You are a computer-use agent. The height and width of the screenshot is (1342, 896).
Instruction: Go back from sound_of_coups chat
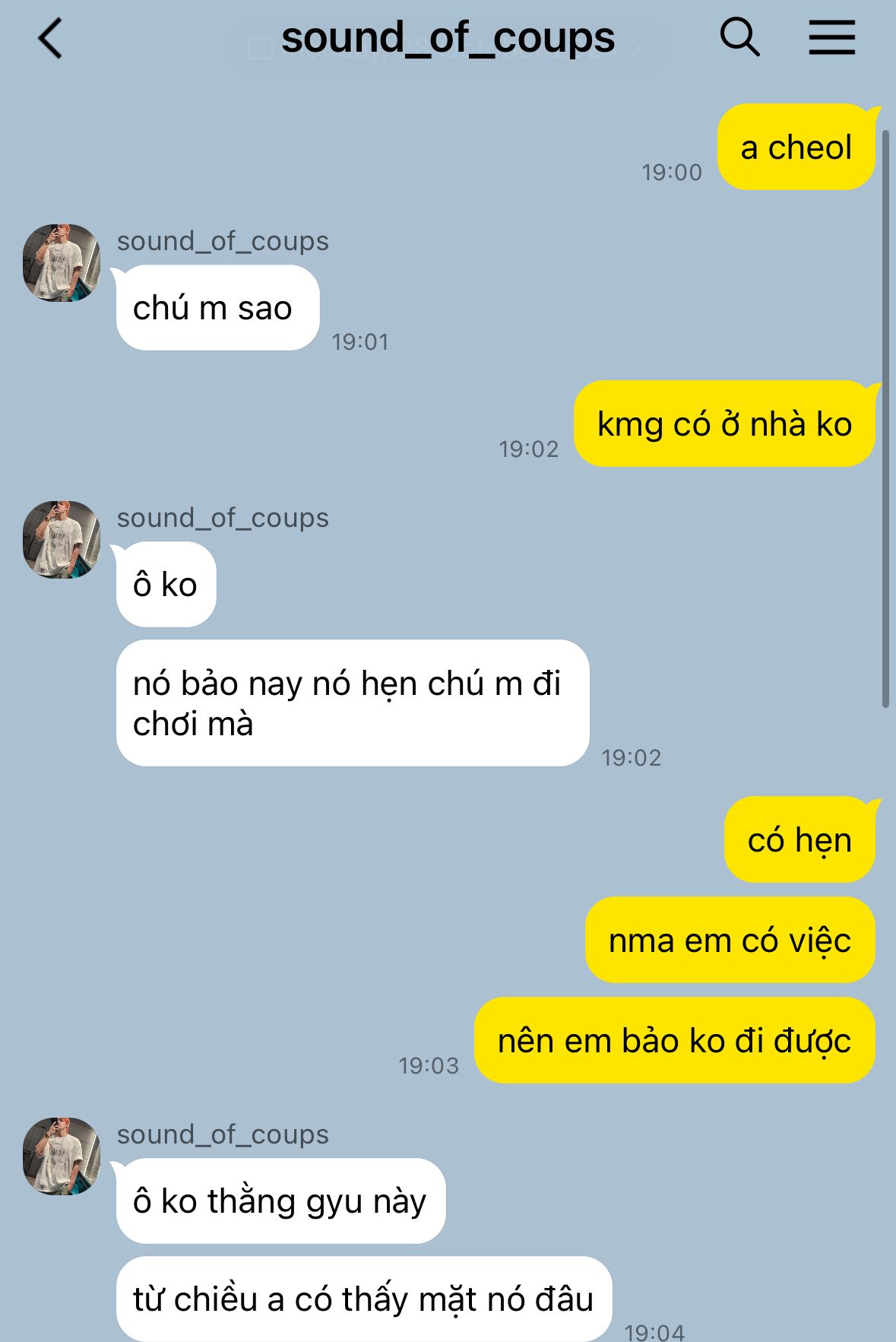(50, 40)
